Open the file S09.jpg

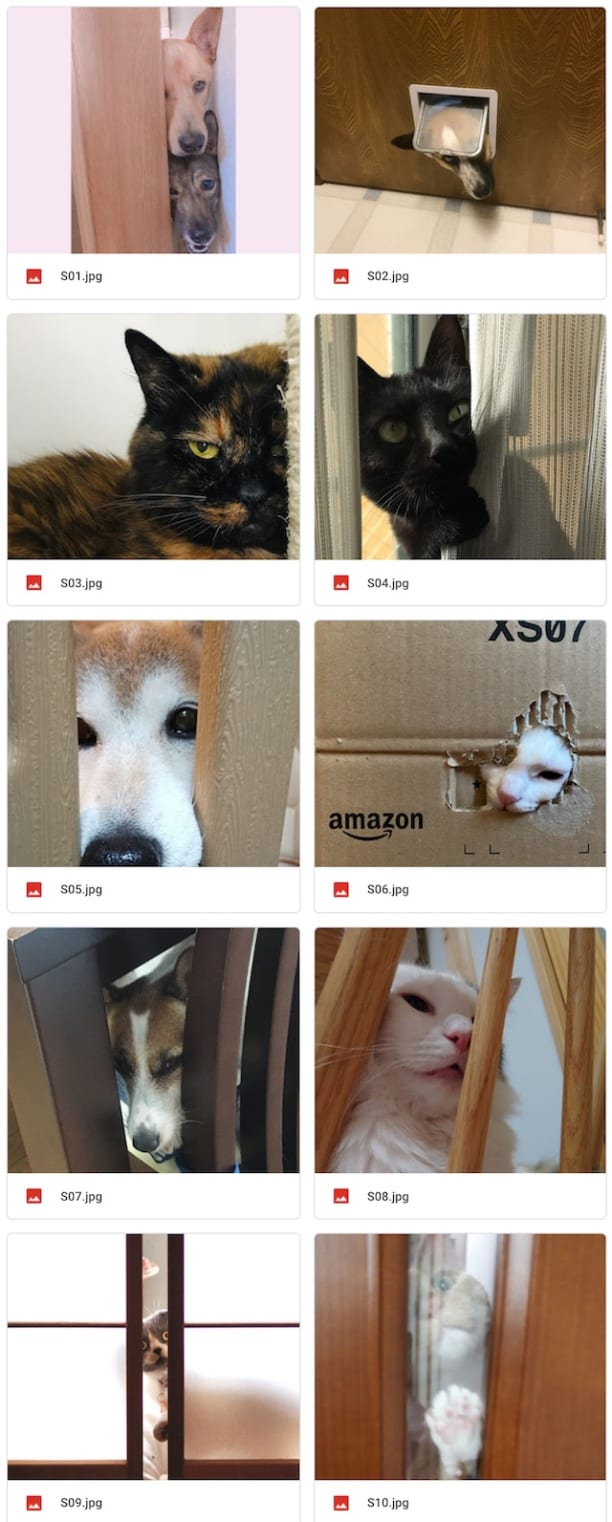coord(153,1356)
